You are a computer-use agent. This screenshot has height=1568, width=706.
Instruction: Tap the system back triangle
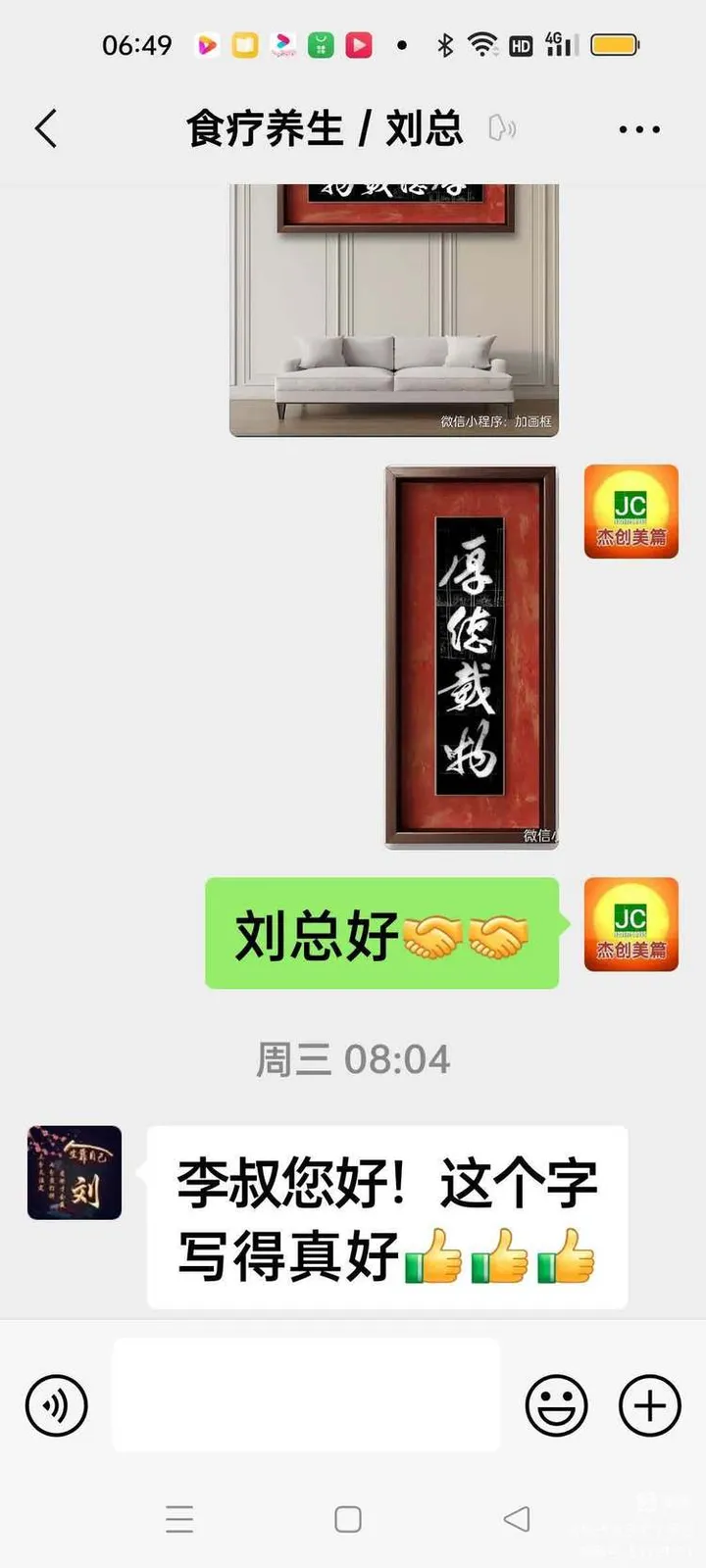coord(517,1519)
